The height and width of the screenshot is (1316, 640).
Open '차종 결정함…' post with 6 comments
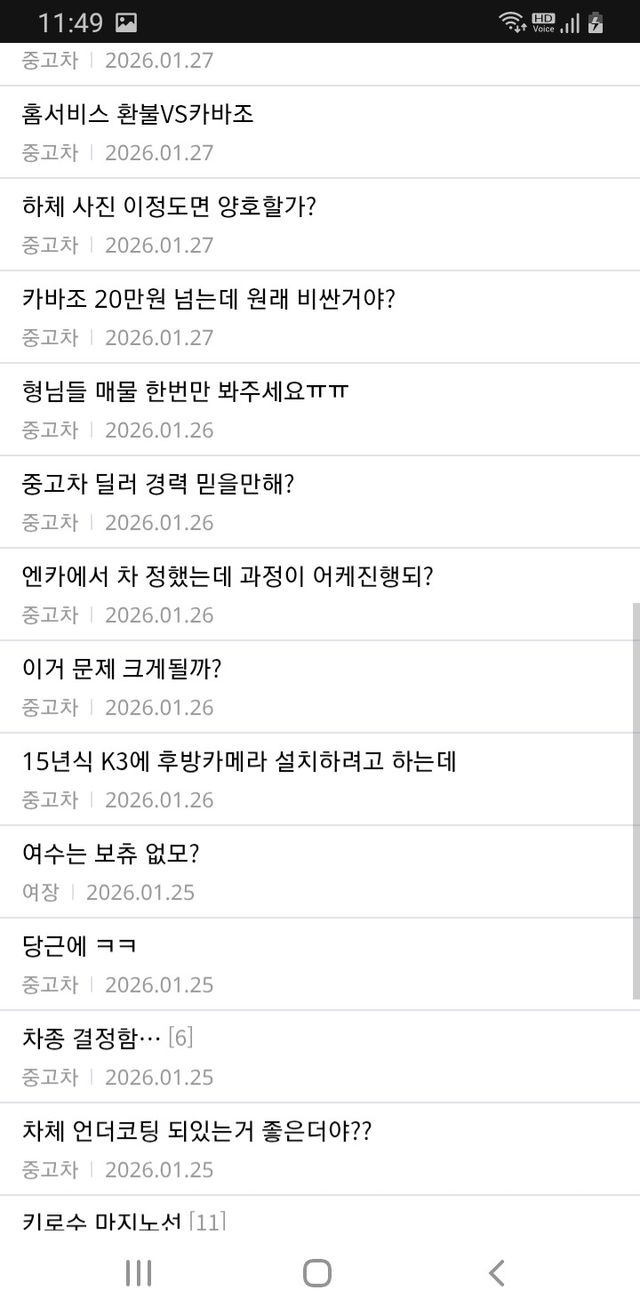click(x=106, y=1039)
